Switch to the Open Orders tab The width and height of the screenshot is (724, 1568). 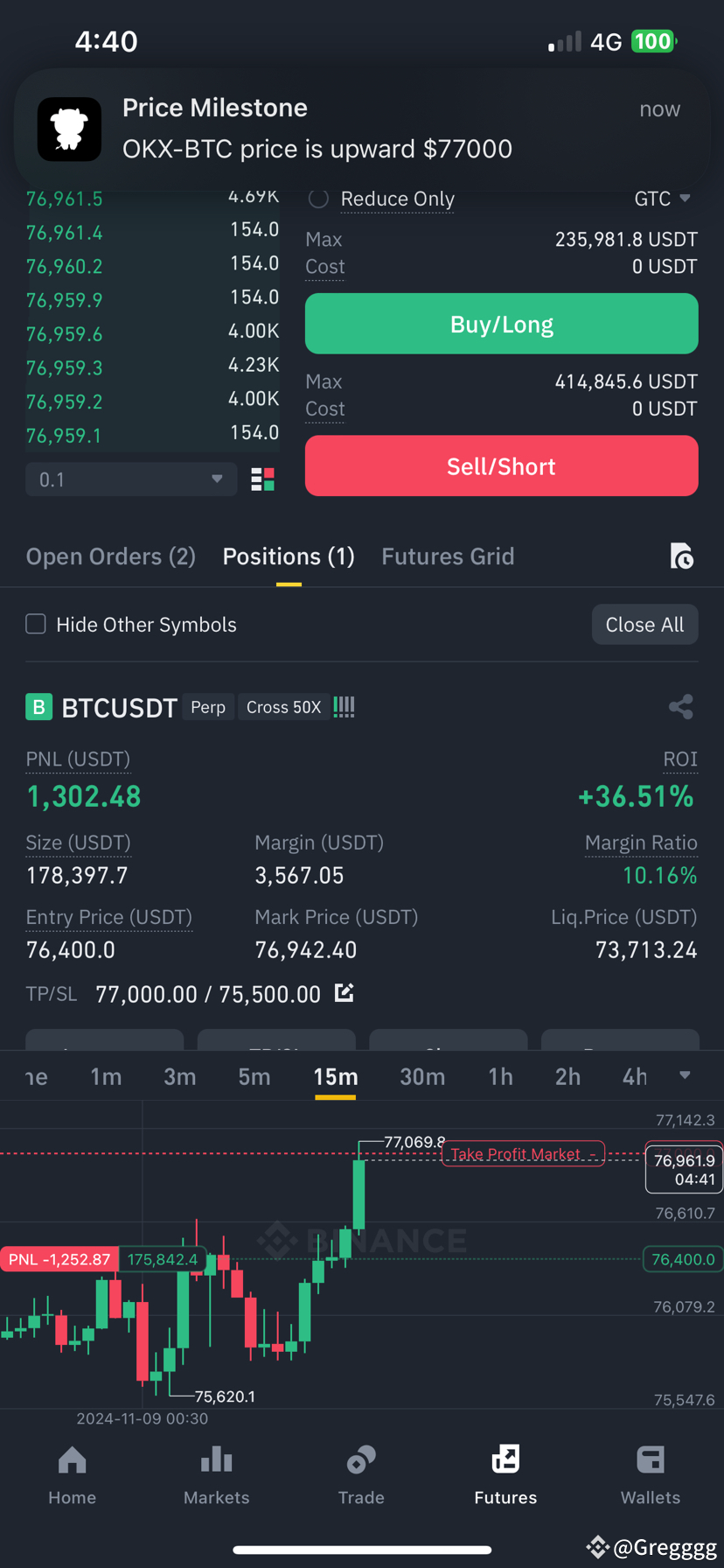[x=110, y=556]
